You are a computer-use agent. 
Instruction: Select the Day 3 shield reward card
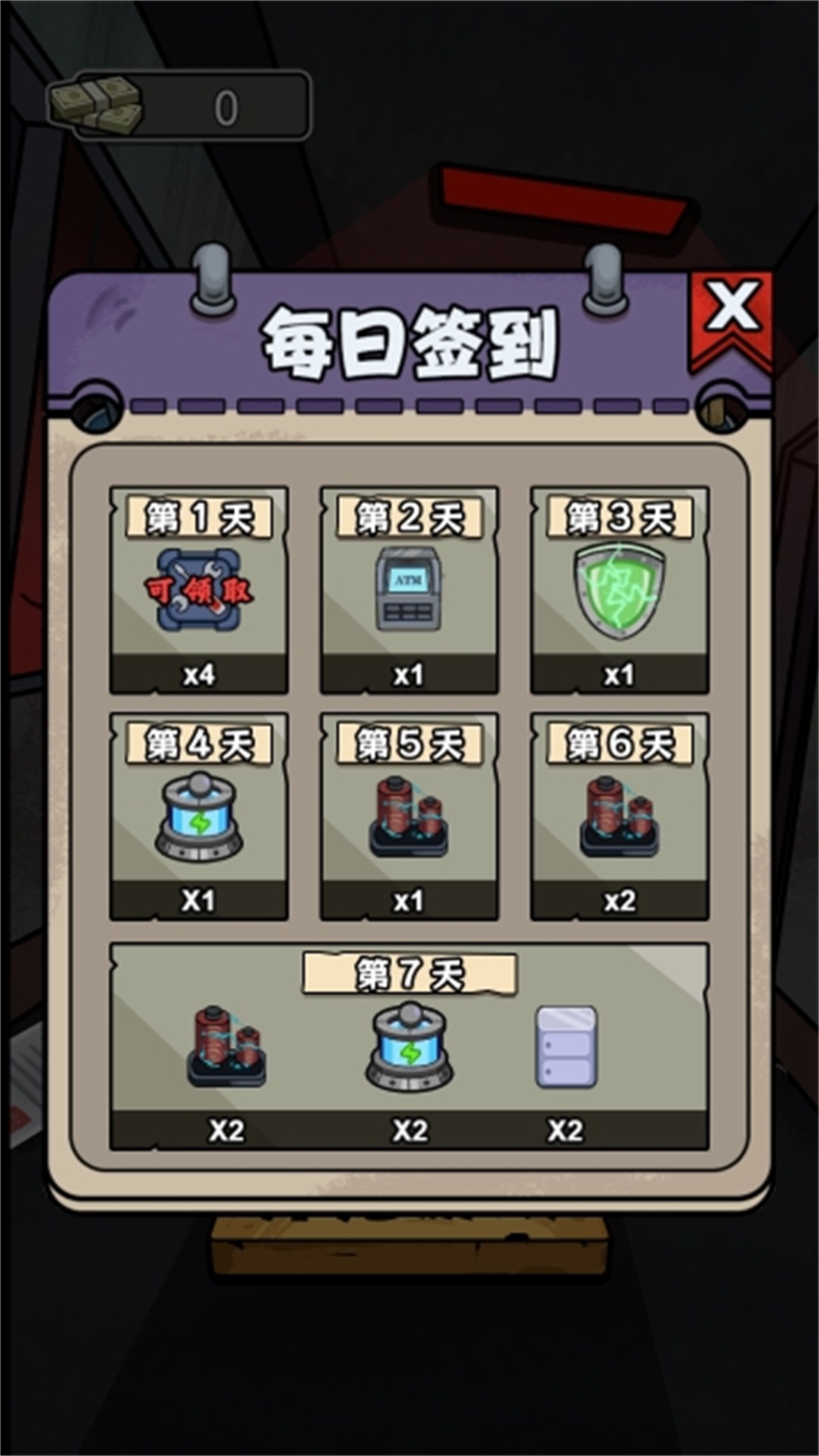(620, 591)
